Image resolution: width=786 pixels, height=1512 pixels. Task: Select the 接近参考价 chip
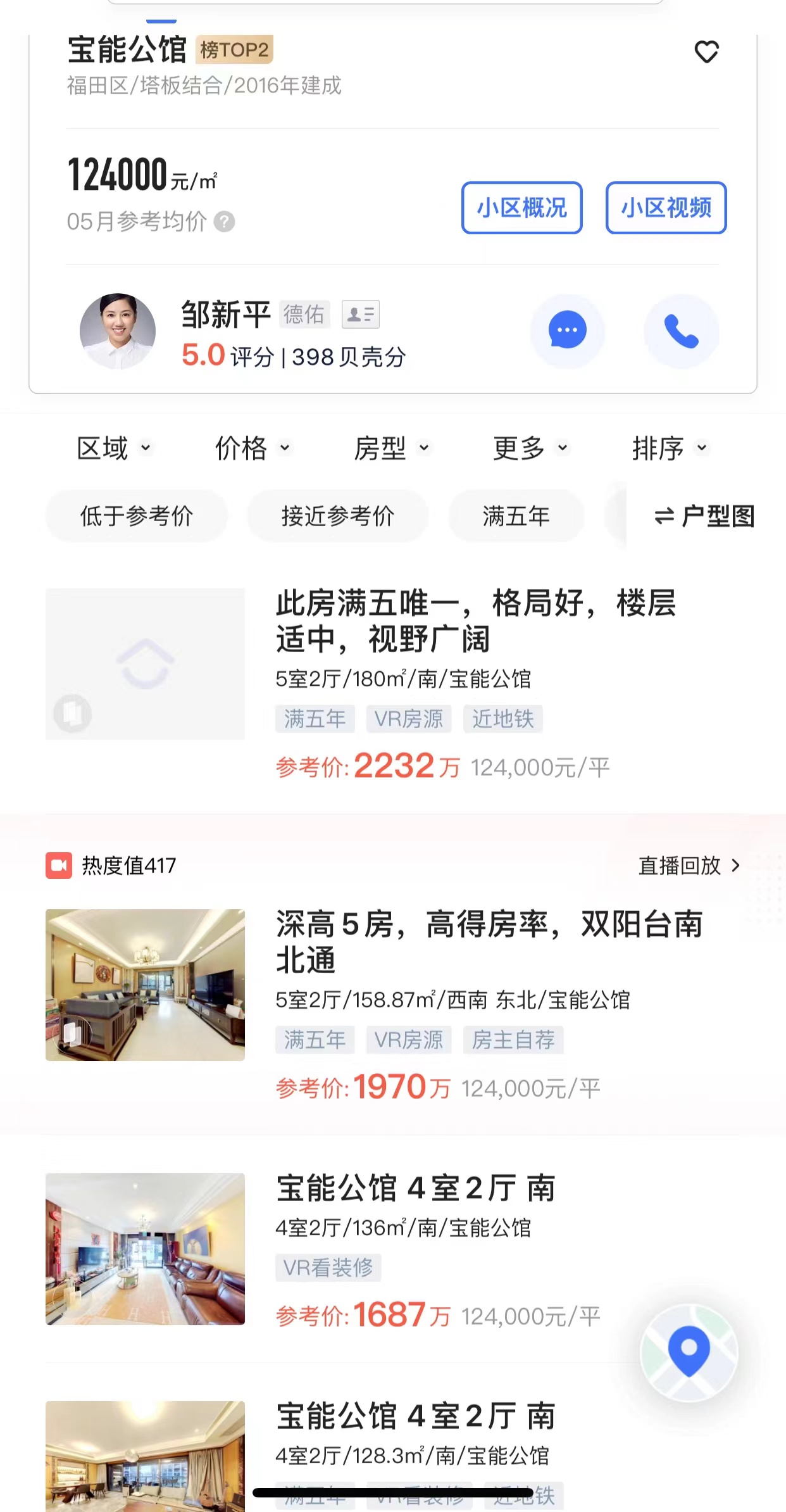tap(337, 516)
